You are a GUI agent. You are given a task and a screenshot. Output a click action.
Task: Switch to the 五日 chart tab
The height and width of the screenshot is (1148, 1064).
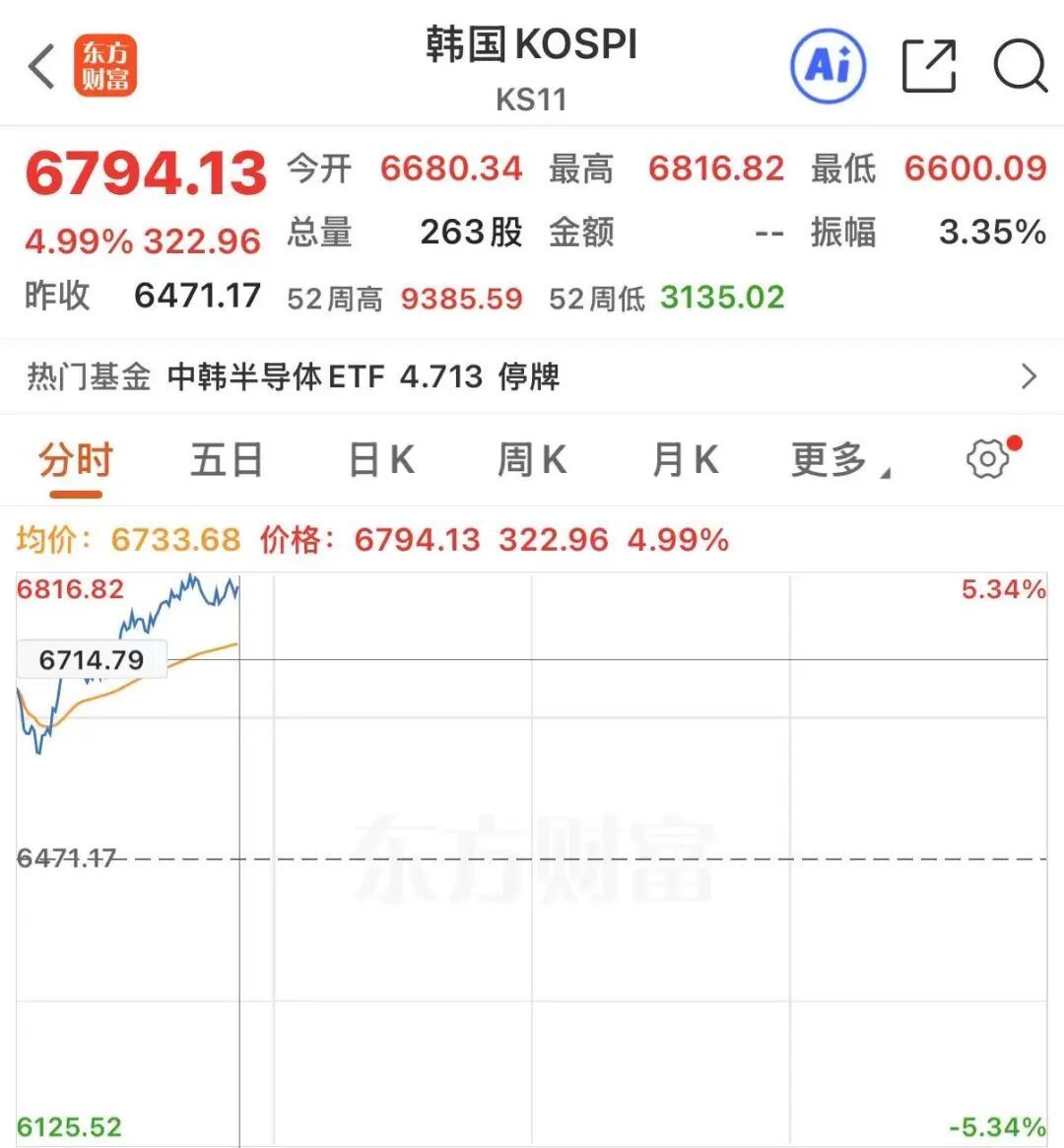pos(227,460)
